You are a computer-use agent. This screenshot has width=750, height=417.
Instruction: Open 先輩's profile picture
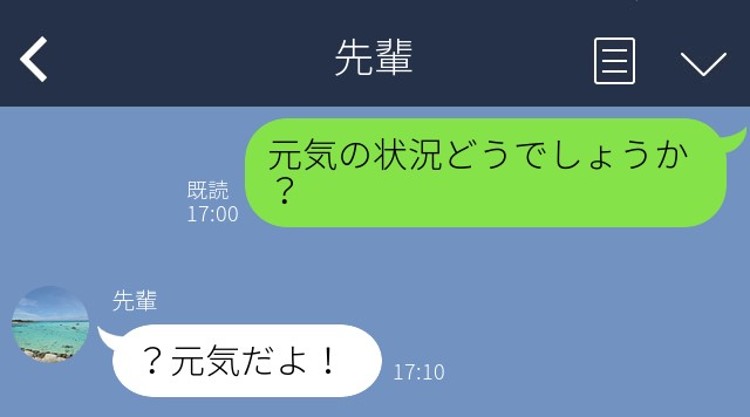pos(50,325)
